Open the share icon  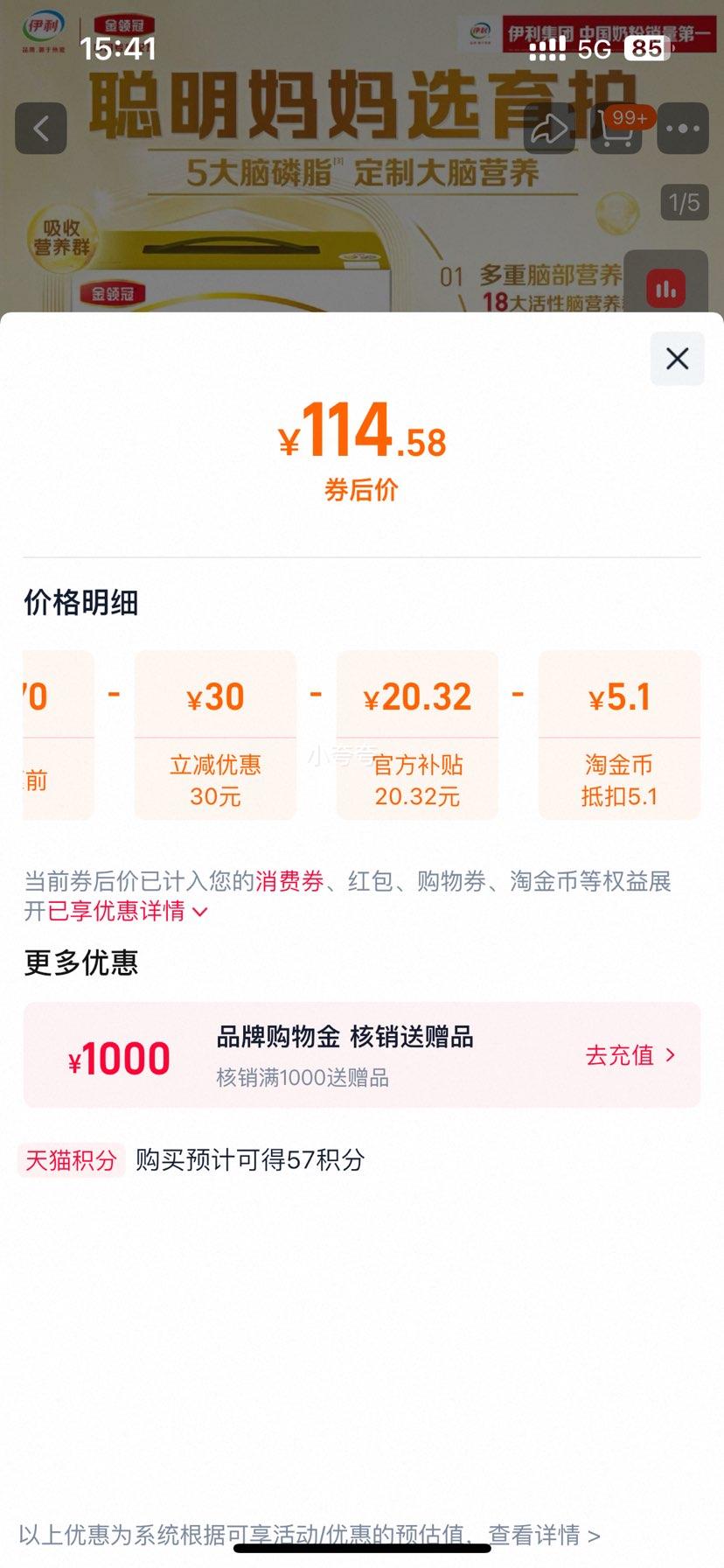point(549,128)
